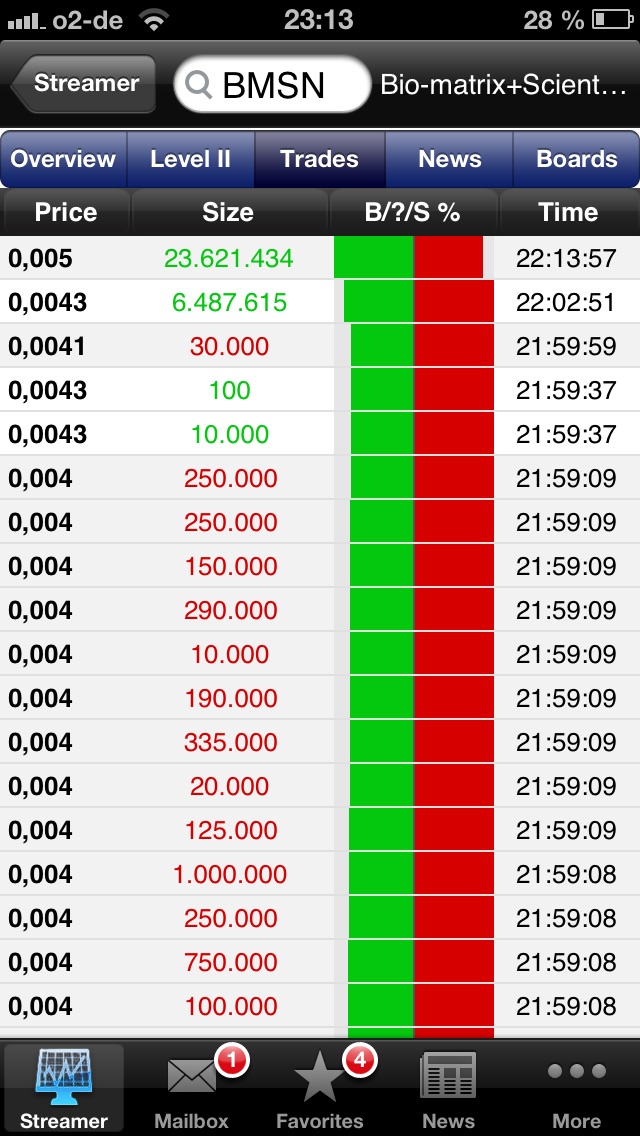This screenshot has width=640, height=1136.
Task: Show the More menu
Action: point(577,1088)
